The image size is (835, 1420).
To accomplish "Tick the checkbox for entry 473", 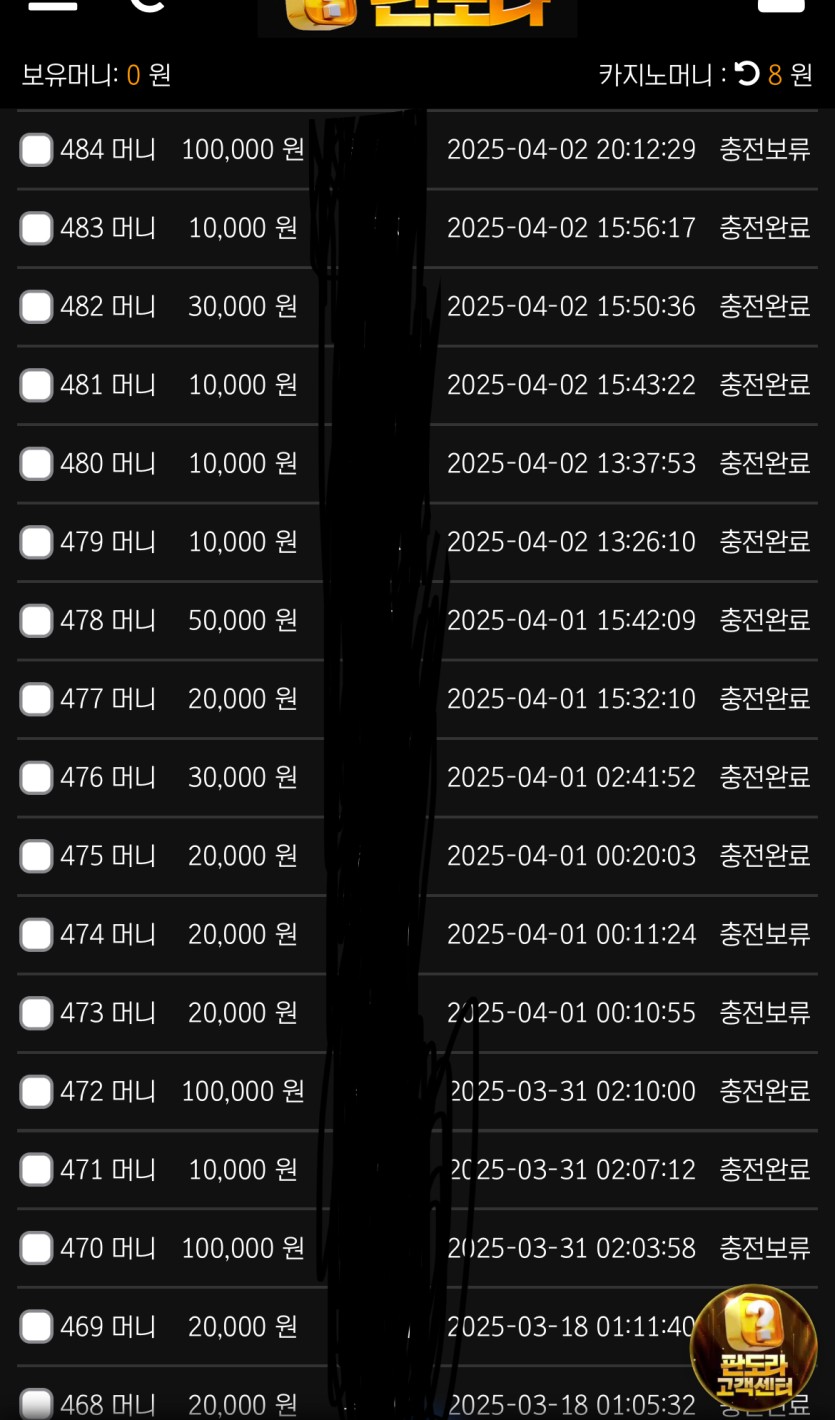I will (x=36, y=1013).
